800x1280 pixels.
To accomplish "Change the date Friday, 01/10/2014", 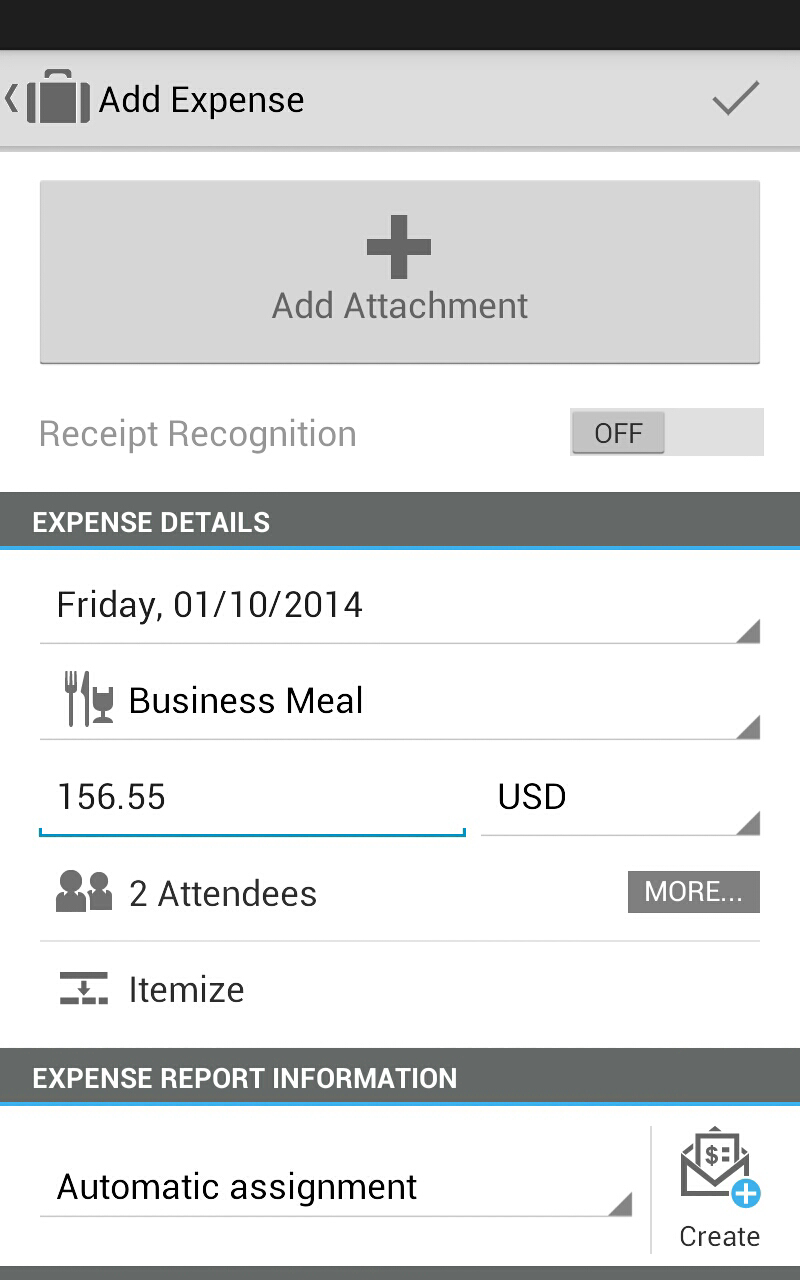I will pos(400,606).
